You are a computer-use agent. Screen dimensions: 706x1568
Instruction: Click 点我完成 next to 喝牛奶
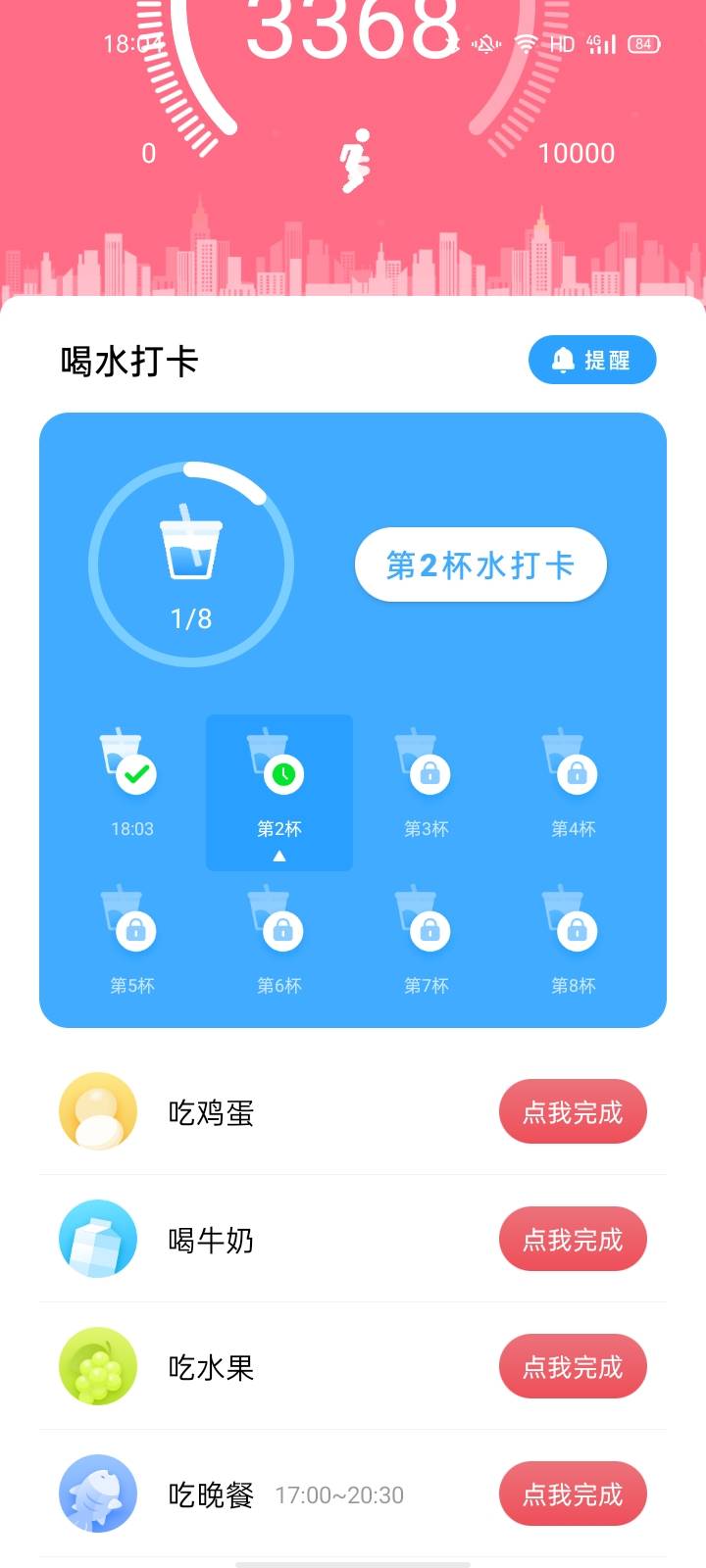(x=573, y=1239)
